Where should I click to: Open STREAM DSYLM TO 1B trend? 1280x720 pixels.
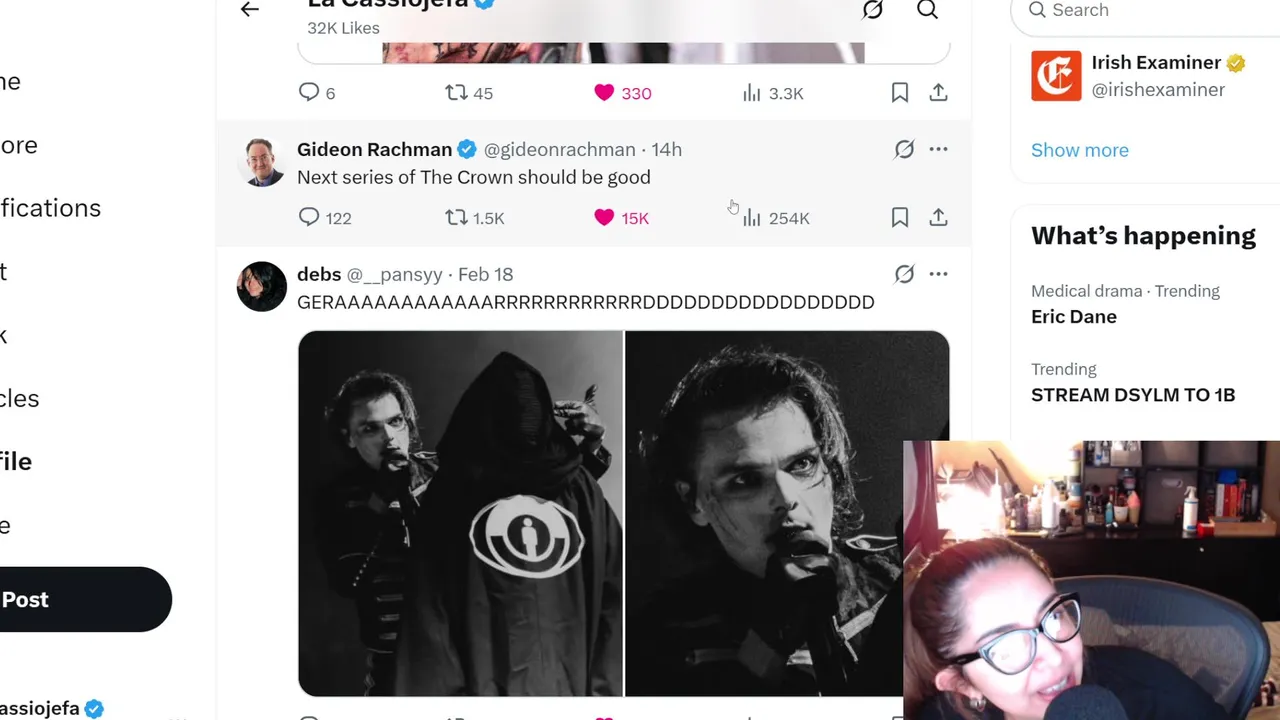pyautogui.click(x=1132, y=394)
